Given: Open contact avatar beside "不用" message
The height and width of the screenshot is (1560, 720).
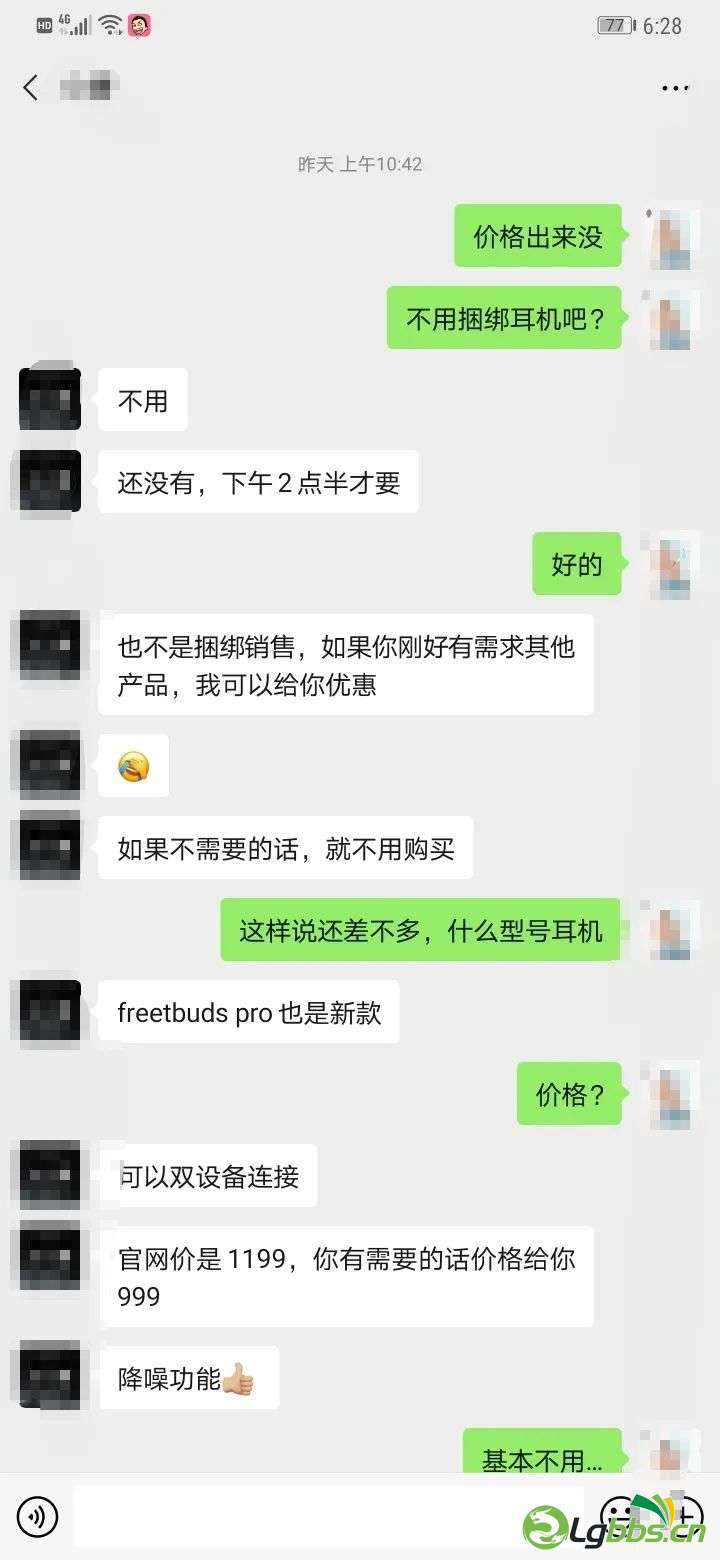Looking at the screenshot, I should click(49, 400).
